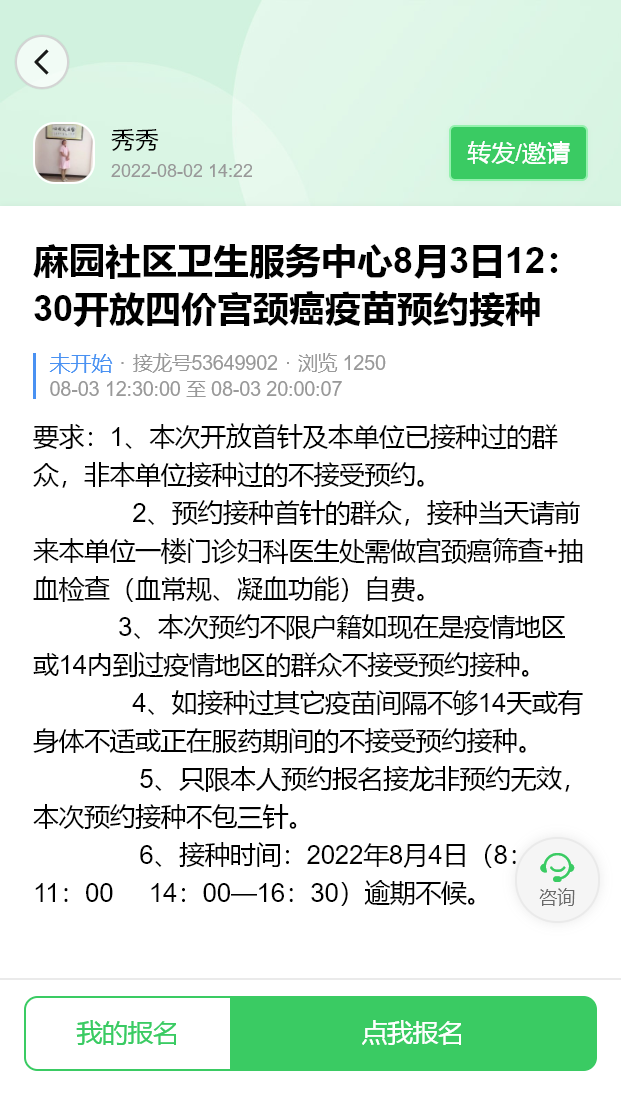This screenshot has width=621, height=1104.
Task: View 我的报名 records
Action: (x=127, y=1033)
